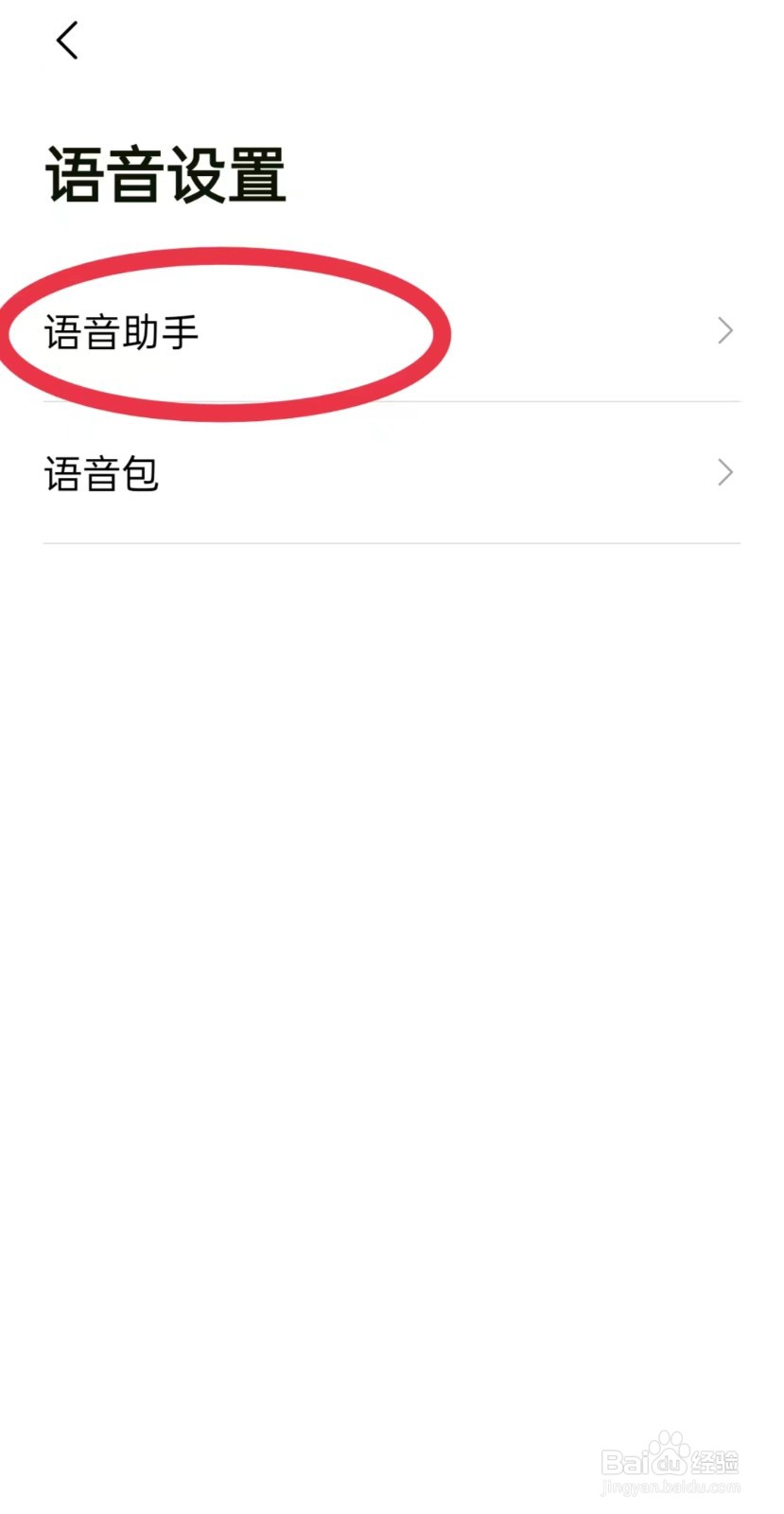Tap the 语音设置 page heading

[x=163, y=175]
